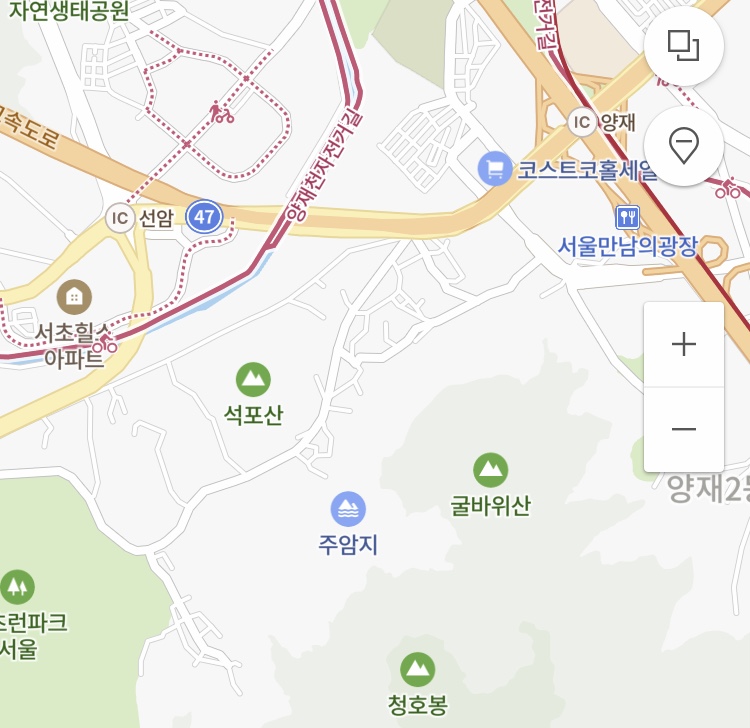
Task: Open the 서울만남의광장 restaurant marker
Action: coord(627,218)
